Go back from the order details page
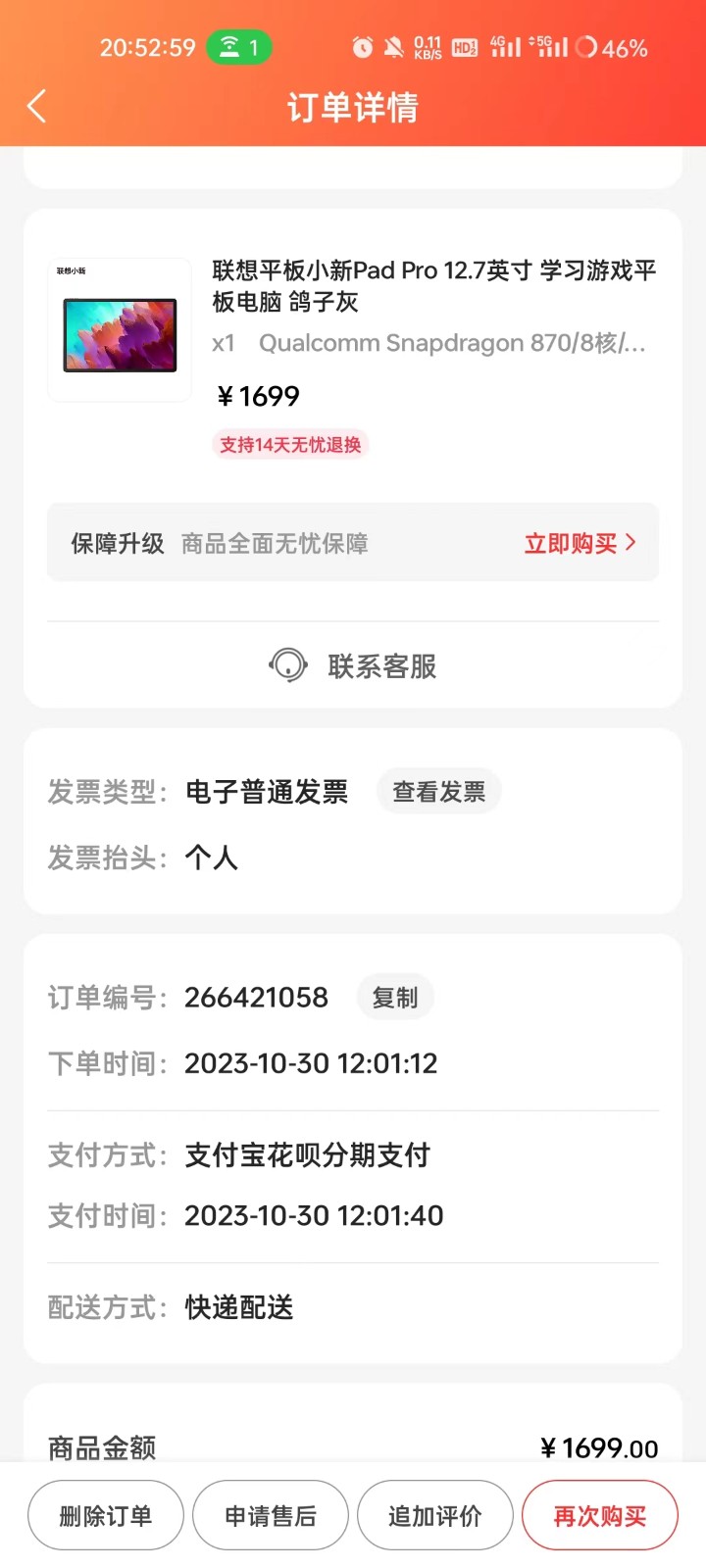This screenshot has height=1568, width=706. point(37,106)
